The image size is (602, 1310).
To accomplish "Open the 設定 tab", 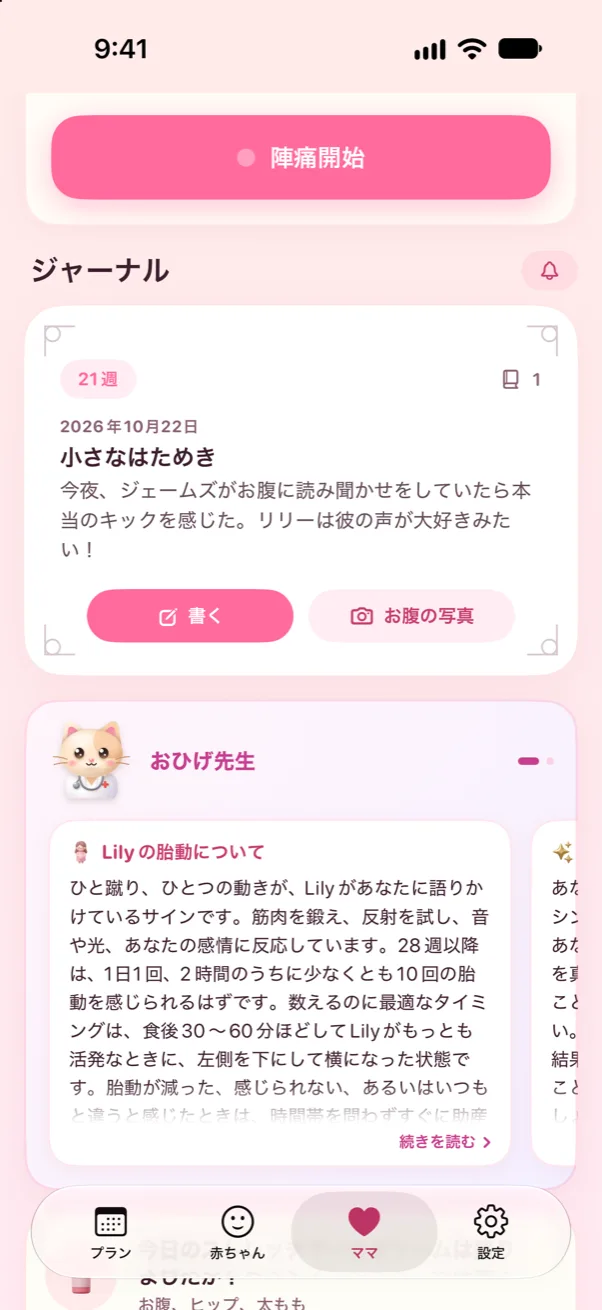I will (491, 1232).
